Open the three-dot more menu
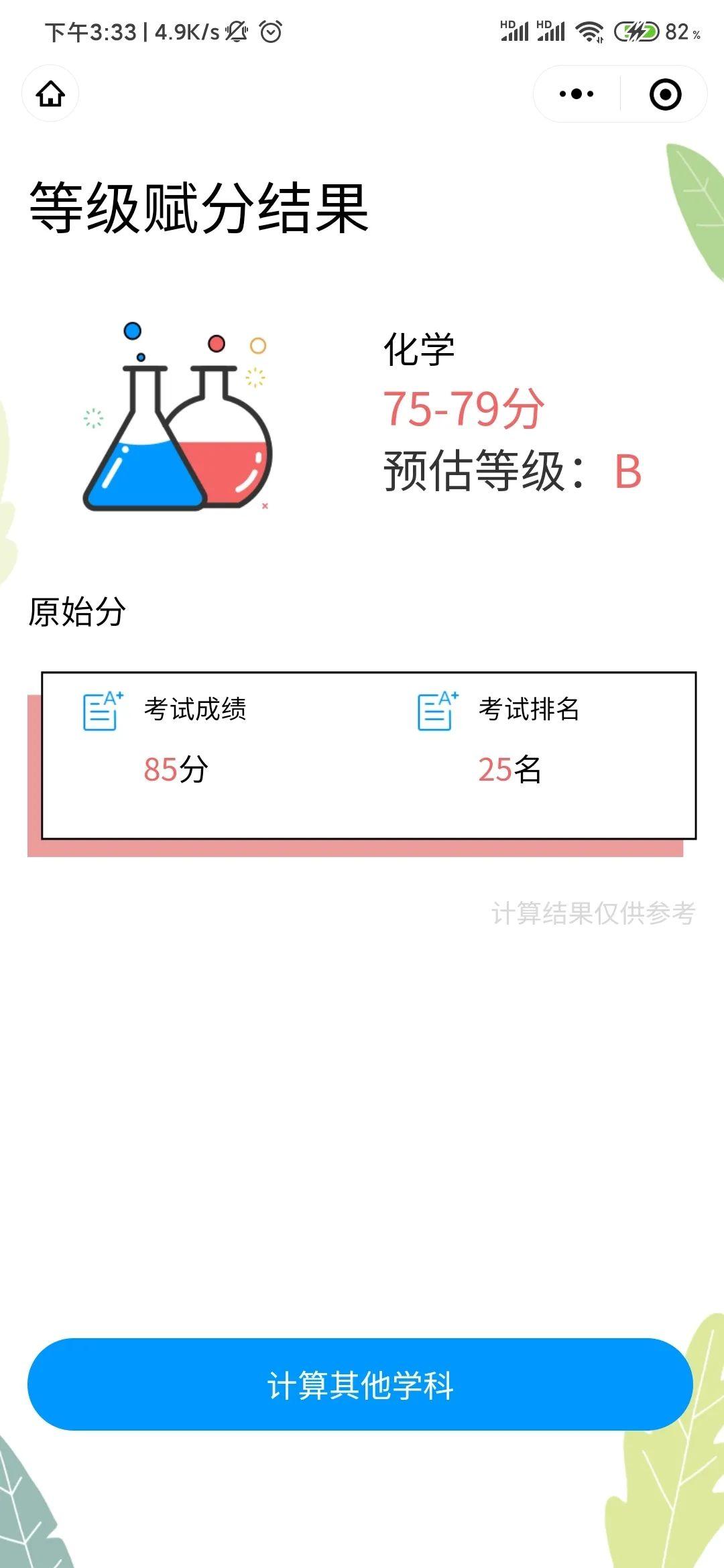This screenshot has height=1568, width=724. click(577, 94)
